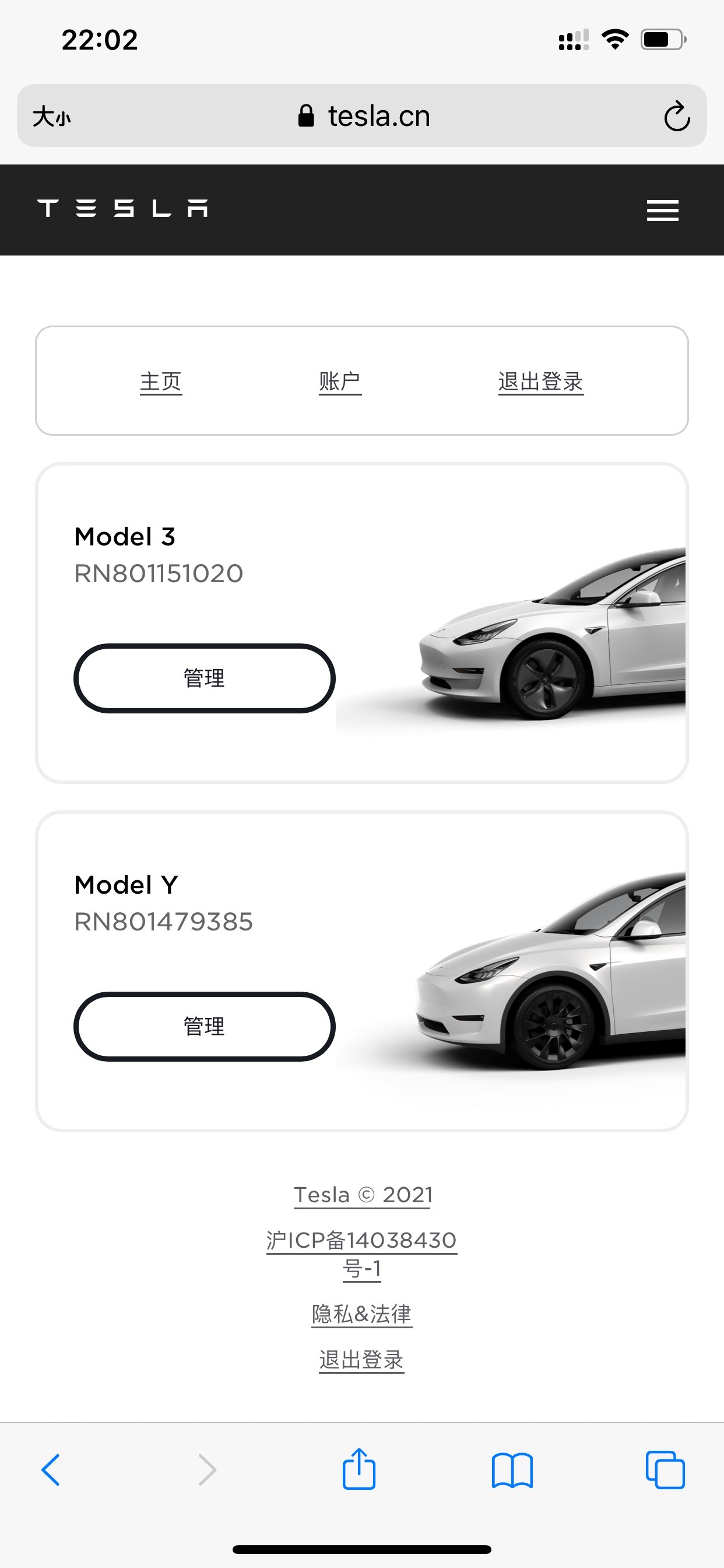Share this page

[359, 1469]
